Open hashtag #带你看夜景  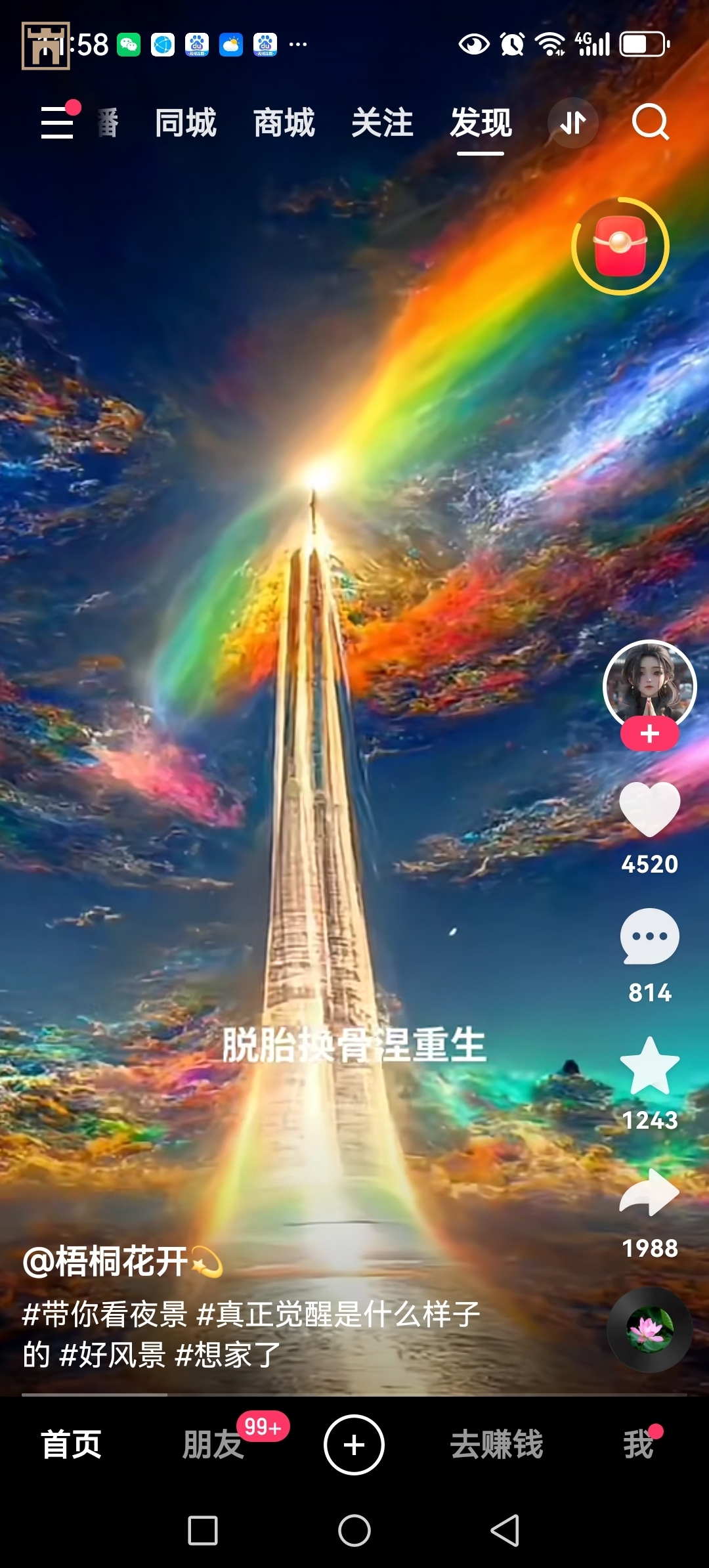pyautogui.click(x=105, y=1314)
